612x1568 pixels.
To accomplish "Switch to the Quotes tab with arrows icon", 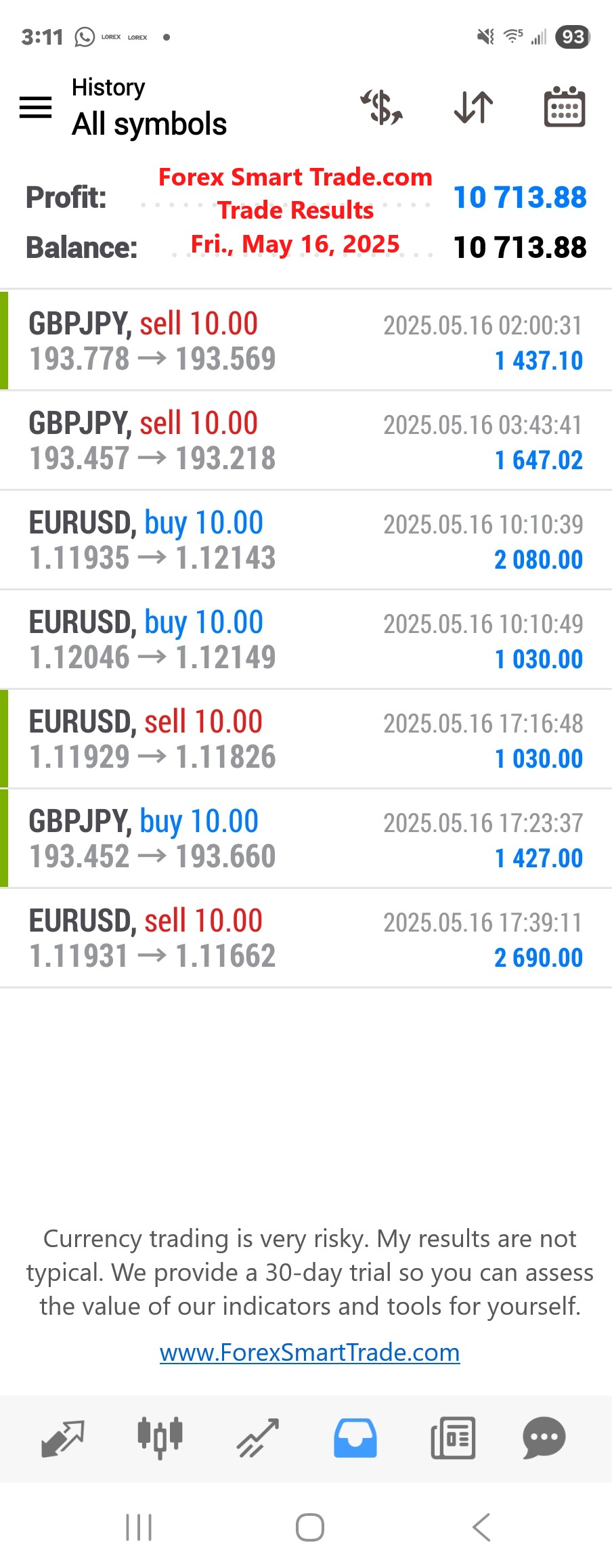I will (x=63, y=1437).
